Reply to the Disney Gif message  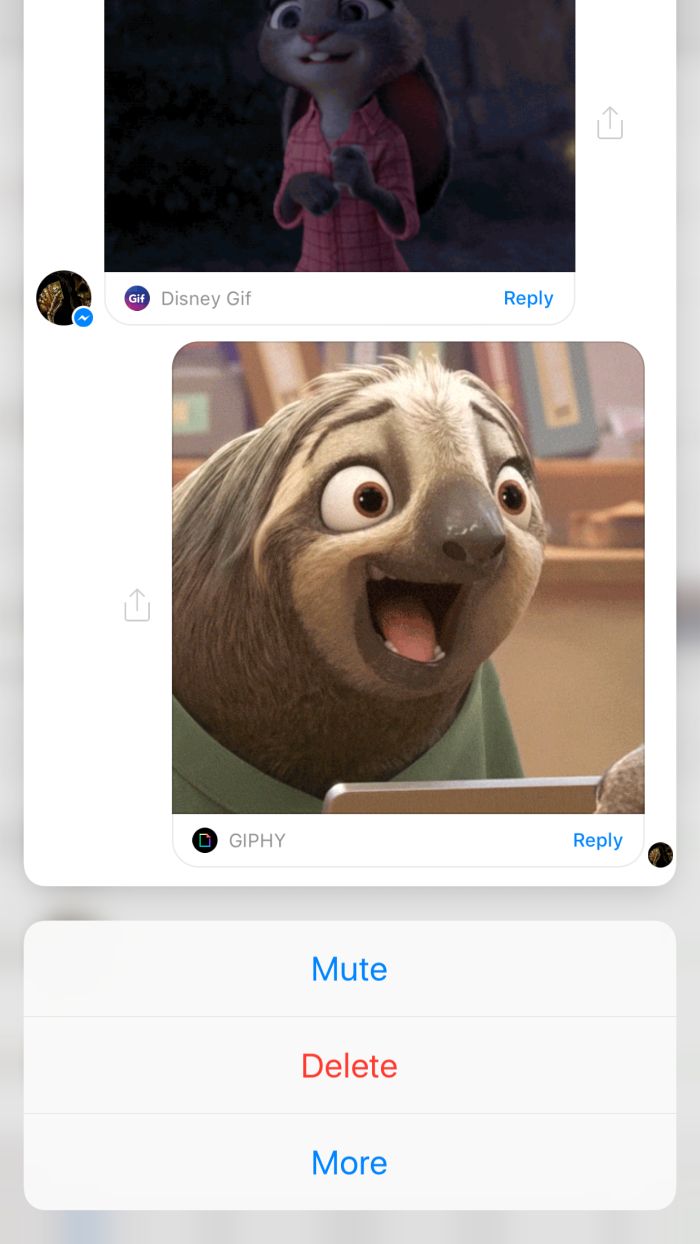coord(528,298)
